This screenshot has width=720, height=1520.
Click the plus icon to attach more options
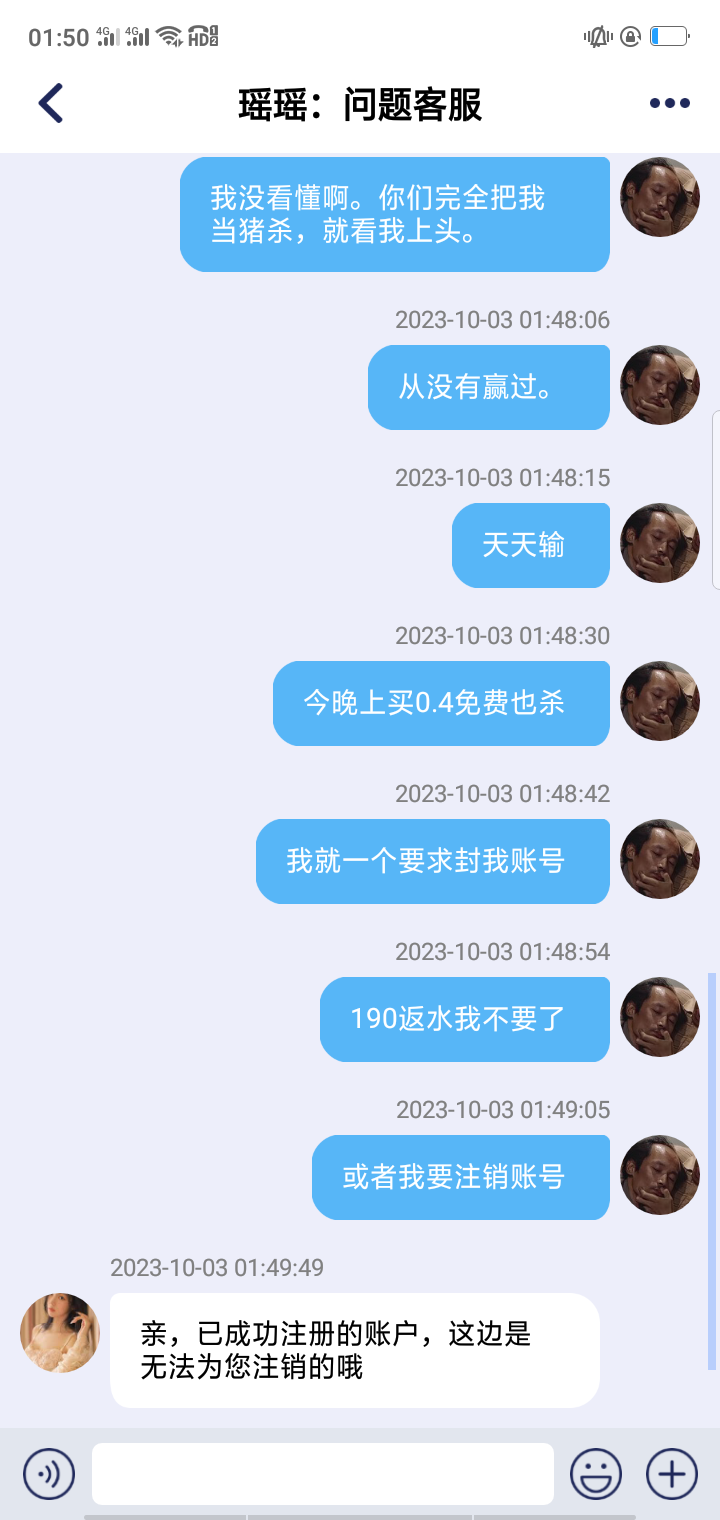(668, 1474)
